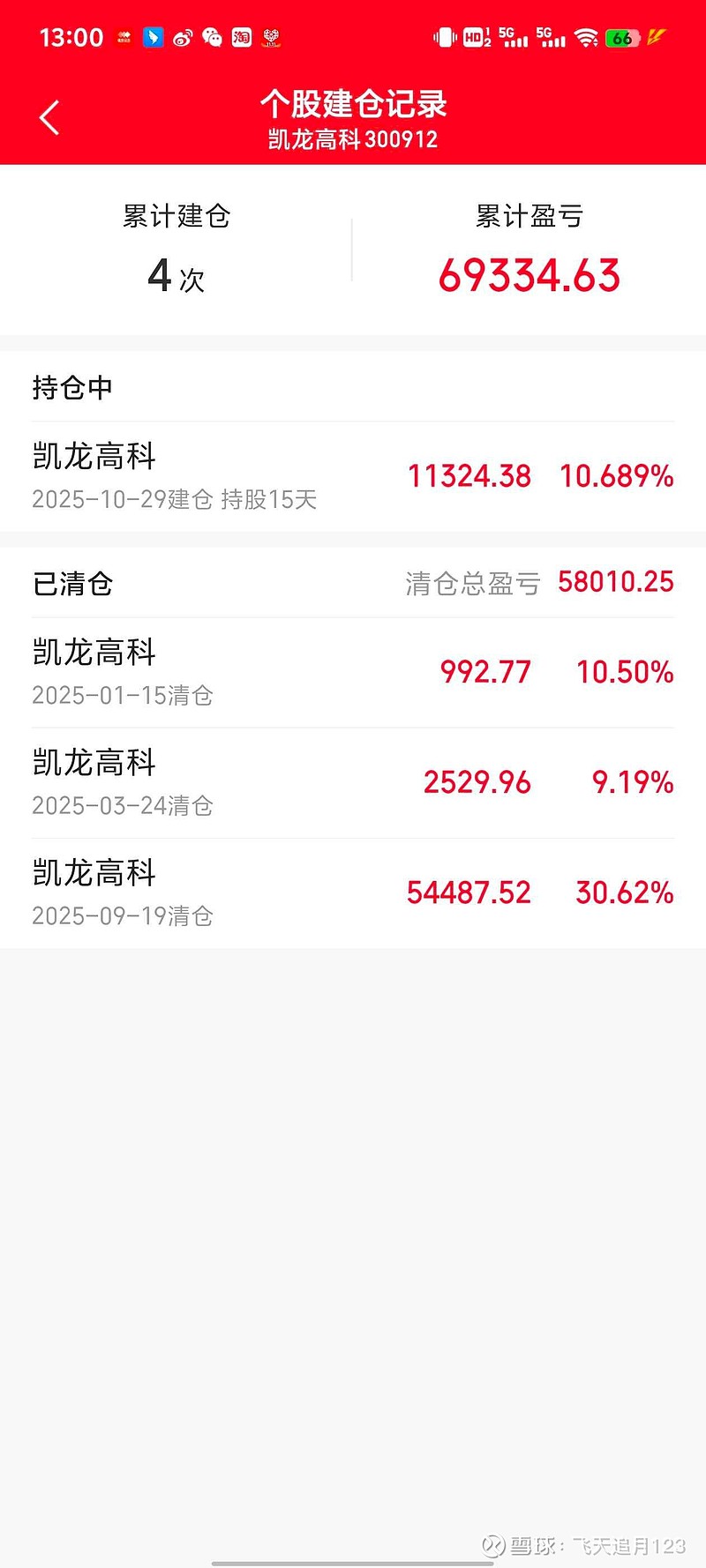Open the WeChat notification icon
The height and width of the screenshot is (1568, 706).
point(212,37)
